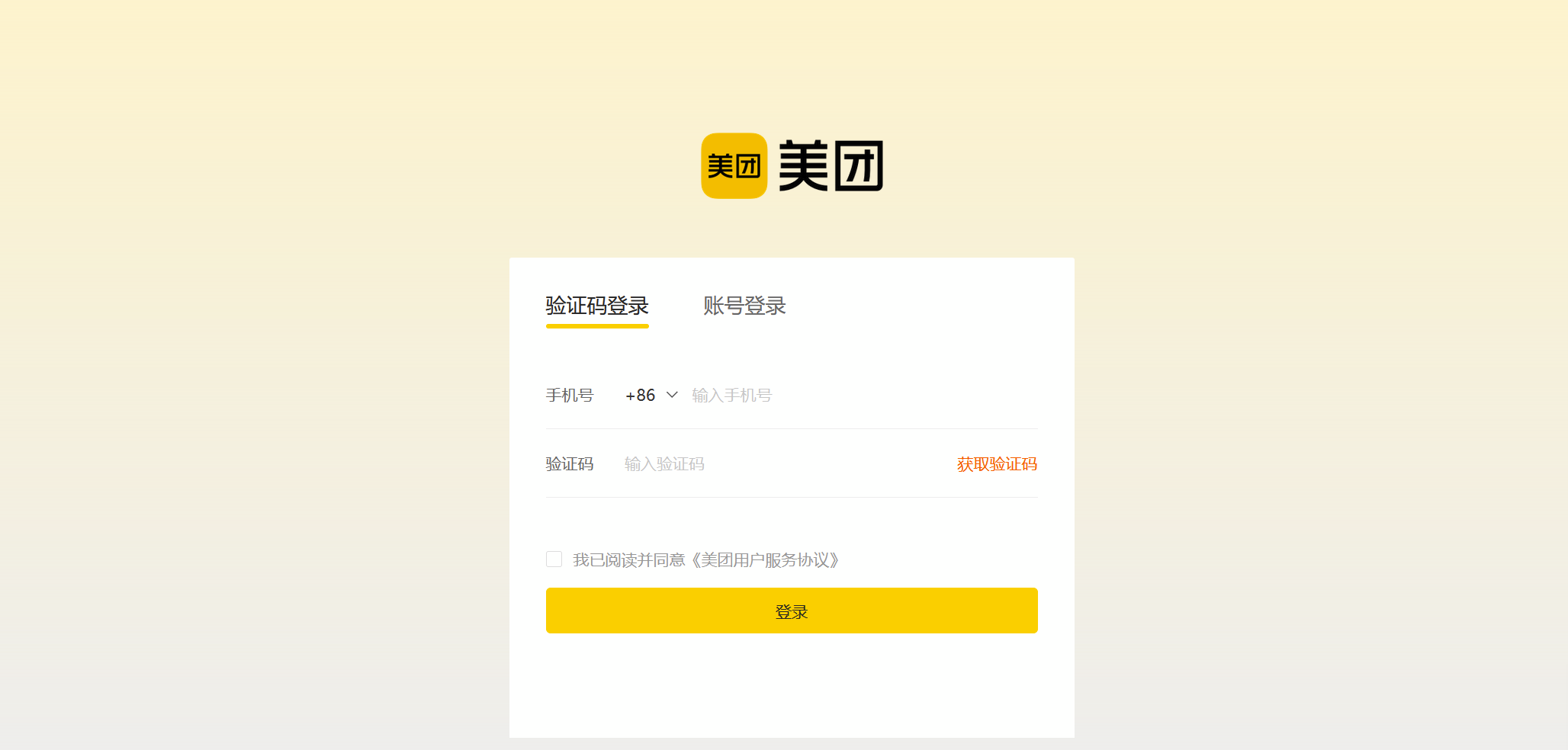Open 《美团用户服务协议》 agreement link

pyautogui.click(x=766, y=560)
